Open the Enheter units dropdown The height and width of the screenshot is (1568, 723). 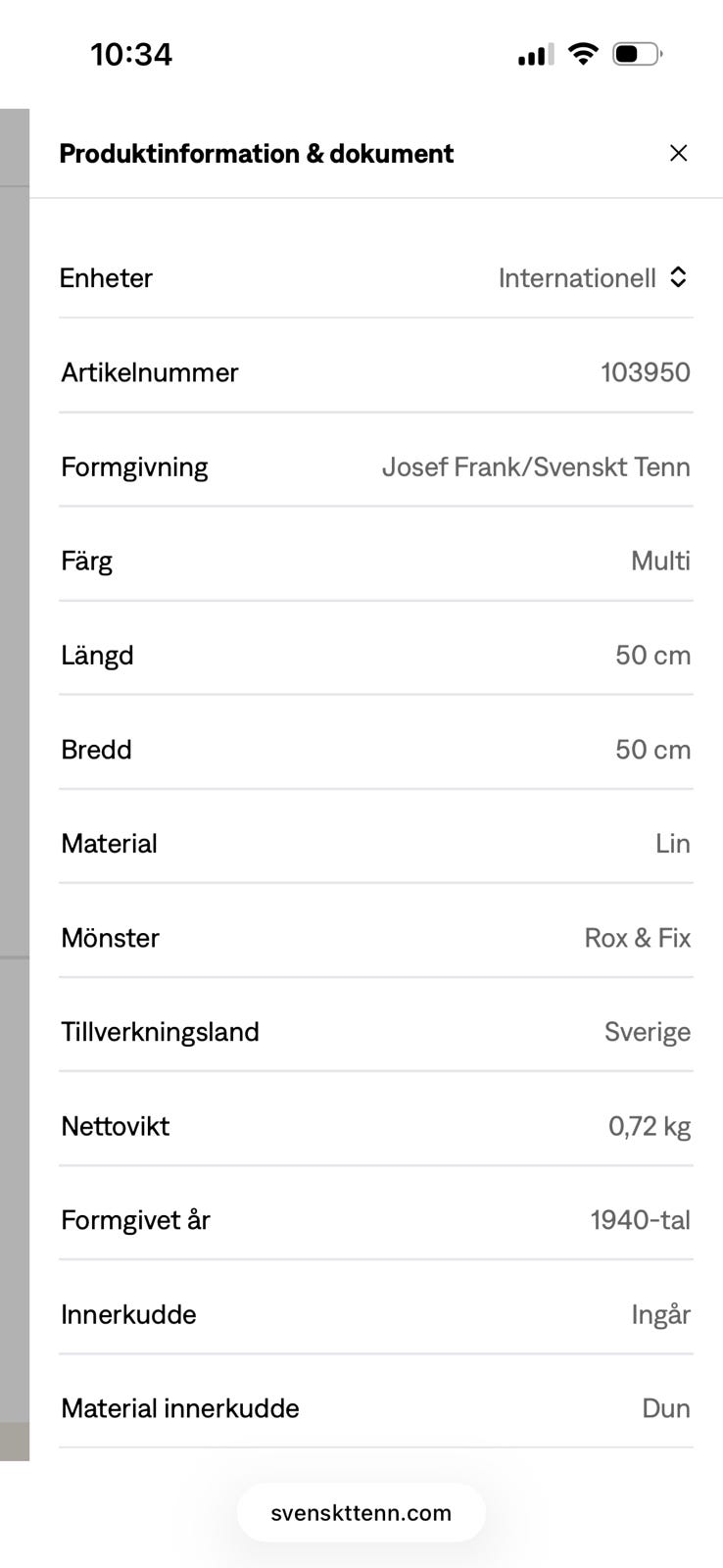coord(593,278)
